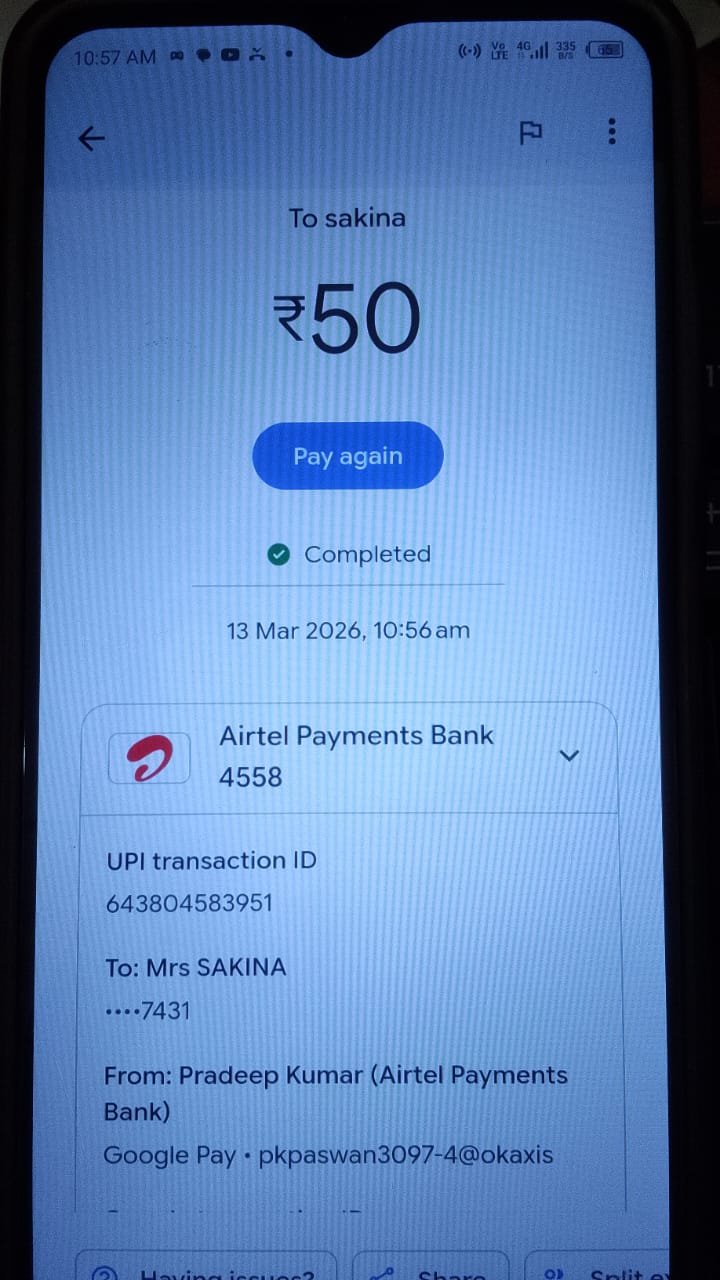Go back using the top arrow

tap(91, 139)
